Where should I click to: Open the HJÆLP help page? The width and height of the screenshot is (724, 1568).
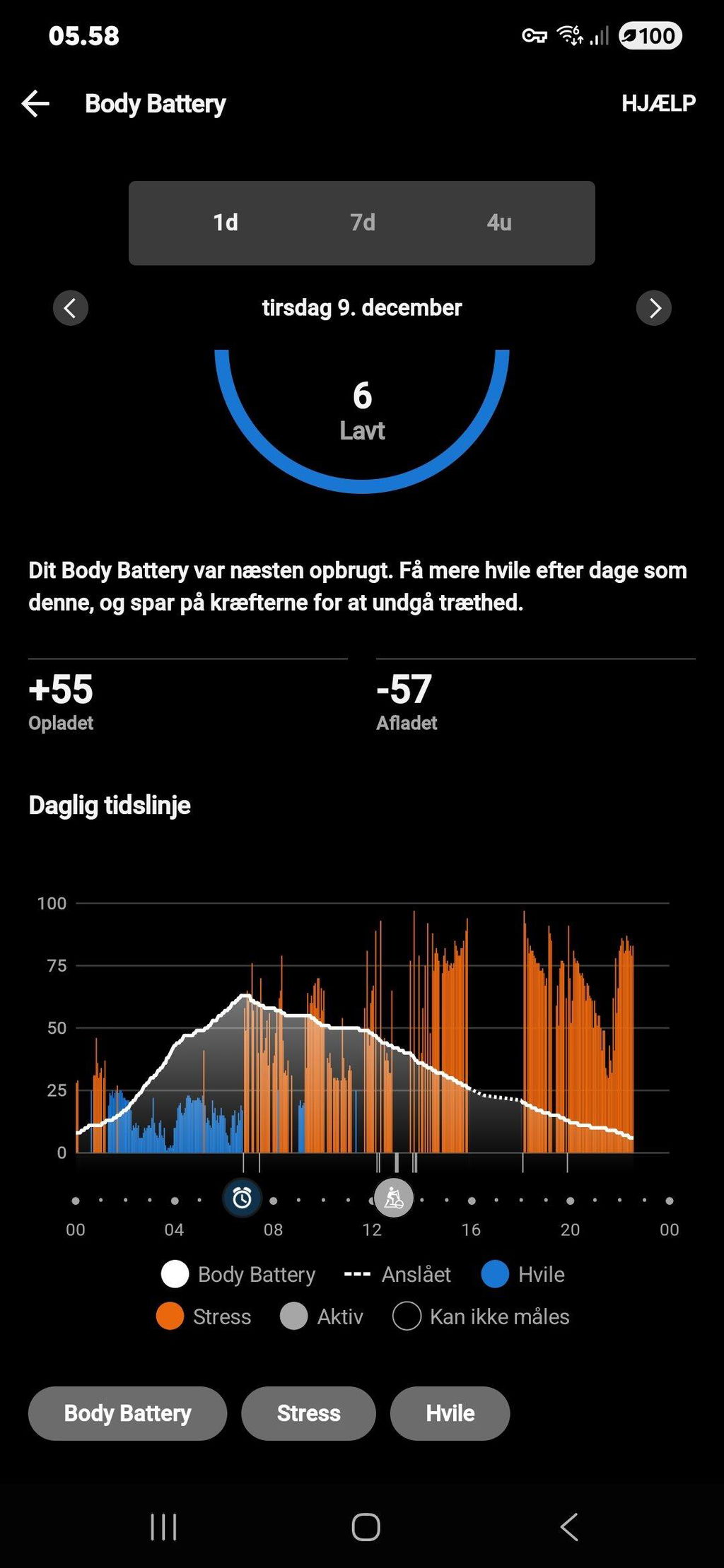(x=658, y=104)
